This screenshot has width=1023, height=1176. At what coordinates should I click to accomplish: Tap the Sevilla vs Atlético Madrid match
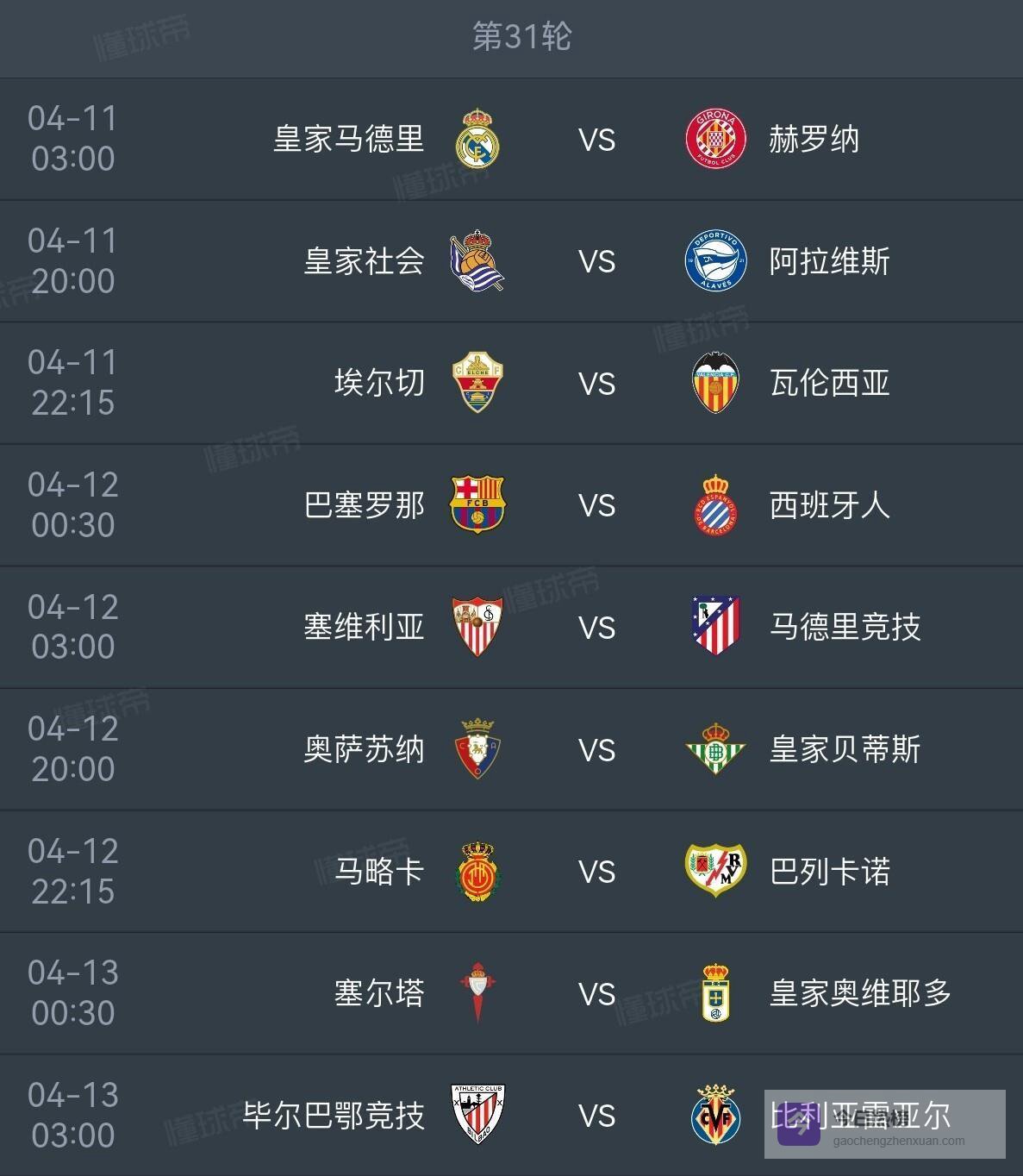[x=596, y=628]
